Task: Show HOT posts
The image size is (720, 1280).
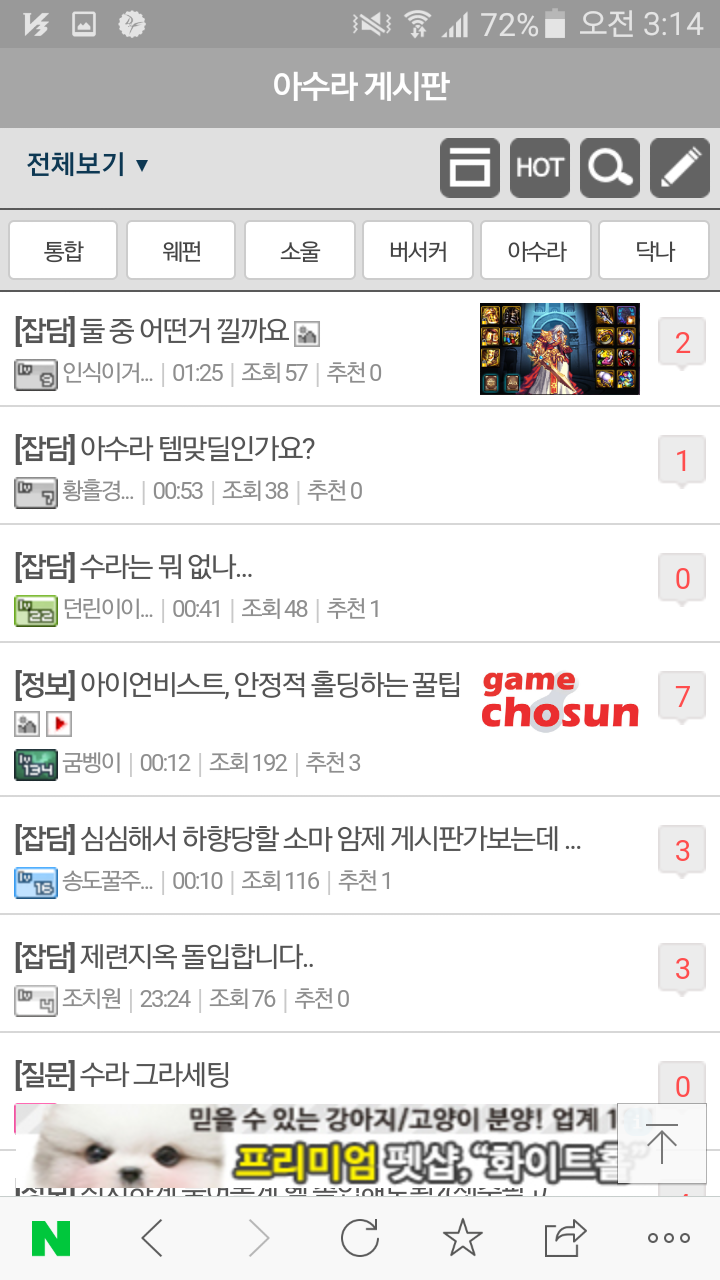Action: tap(540, 168)
